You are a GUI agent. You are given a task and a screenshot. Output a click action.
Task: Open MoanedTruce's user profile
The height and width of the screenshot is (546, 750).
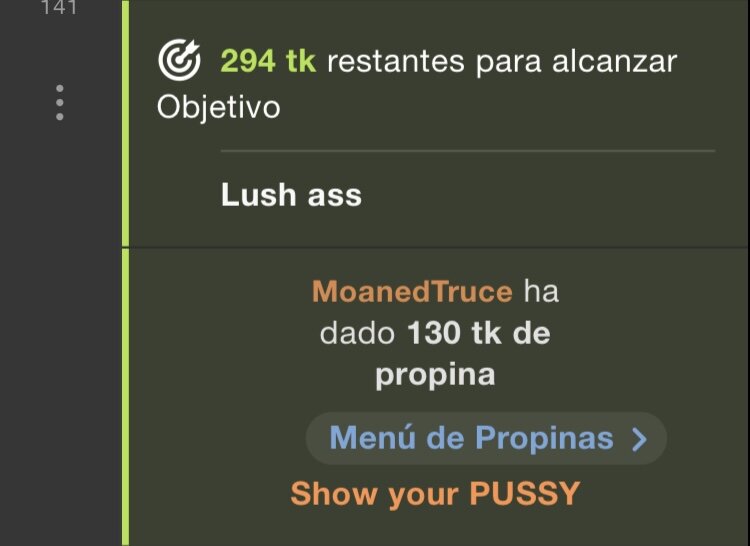[412, 292]
